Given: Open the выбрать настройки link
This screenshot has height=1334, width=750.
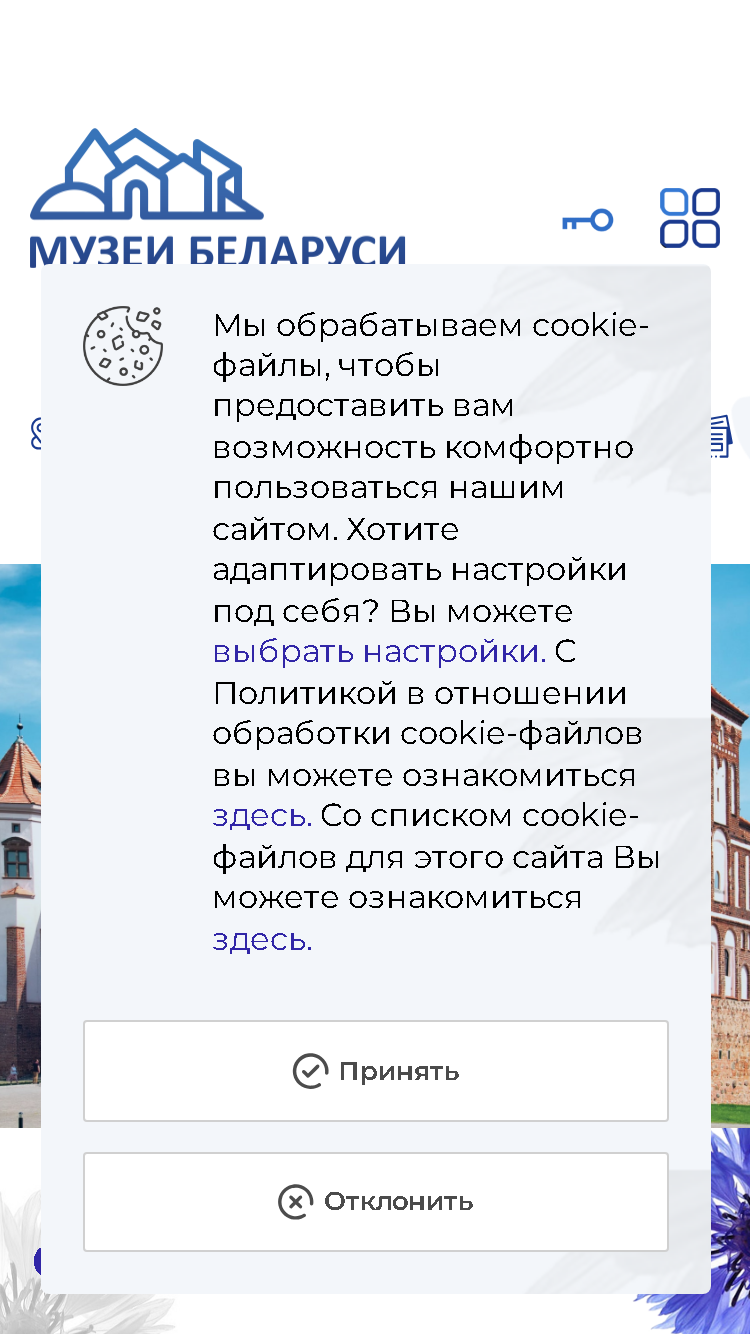Looking at the screenshot, I should pyautogui.click(x=379, y=652).
